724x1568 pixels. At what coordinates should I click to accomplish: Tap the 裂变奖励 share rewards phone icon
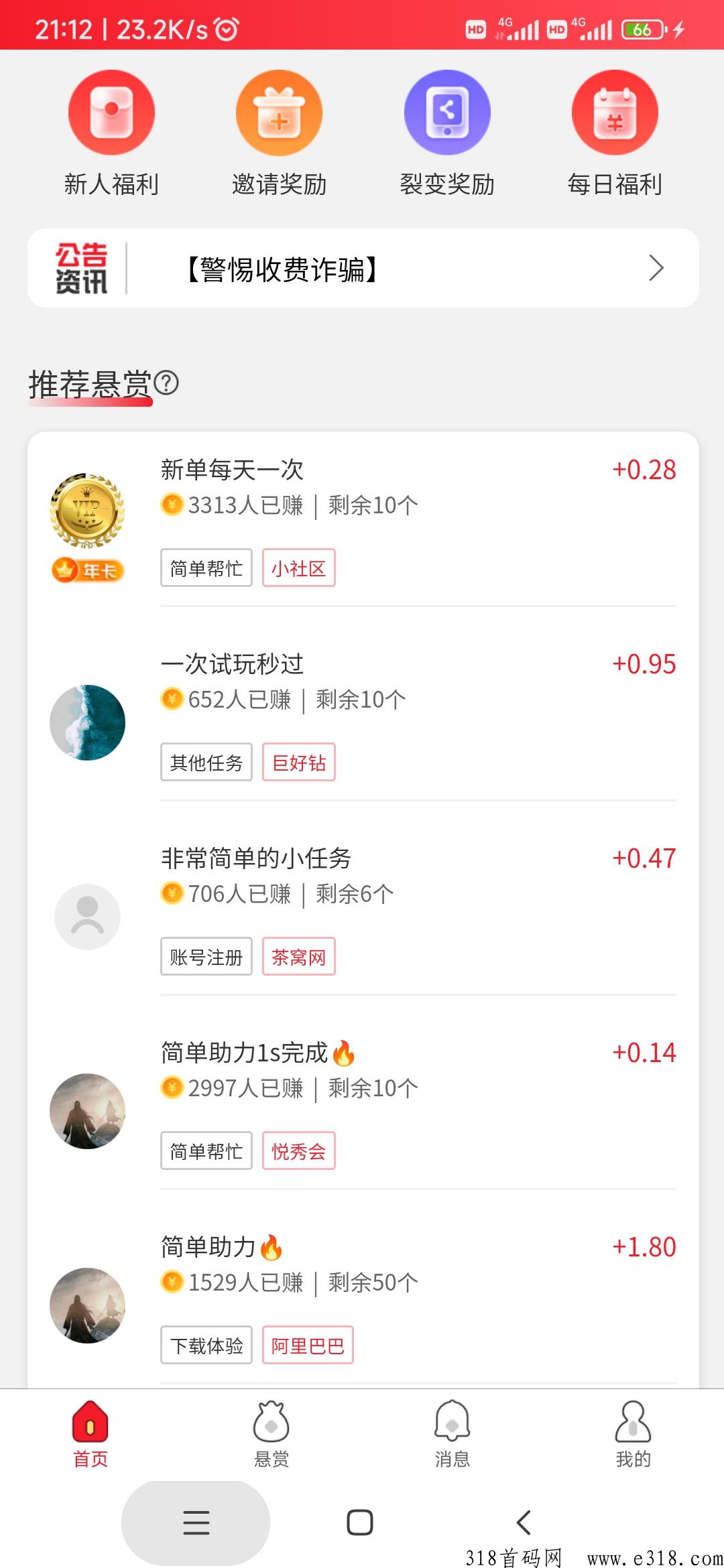coord(446,111)
